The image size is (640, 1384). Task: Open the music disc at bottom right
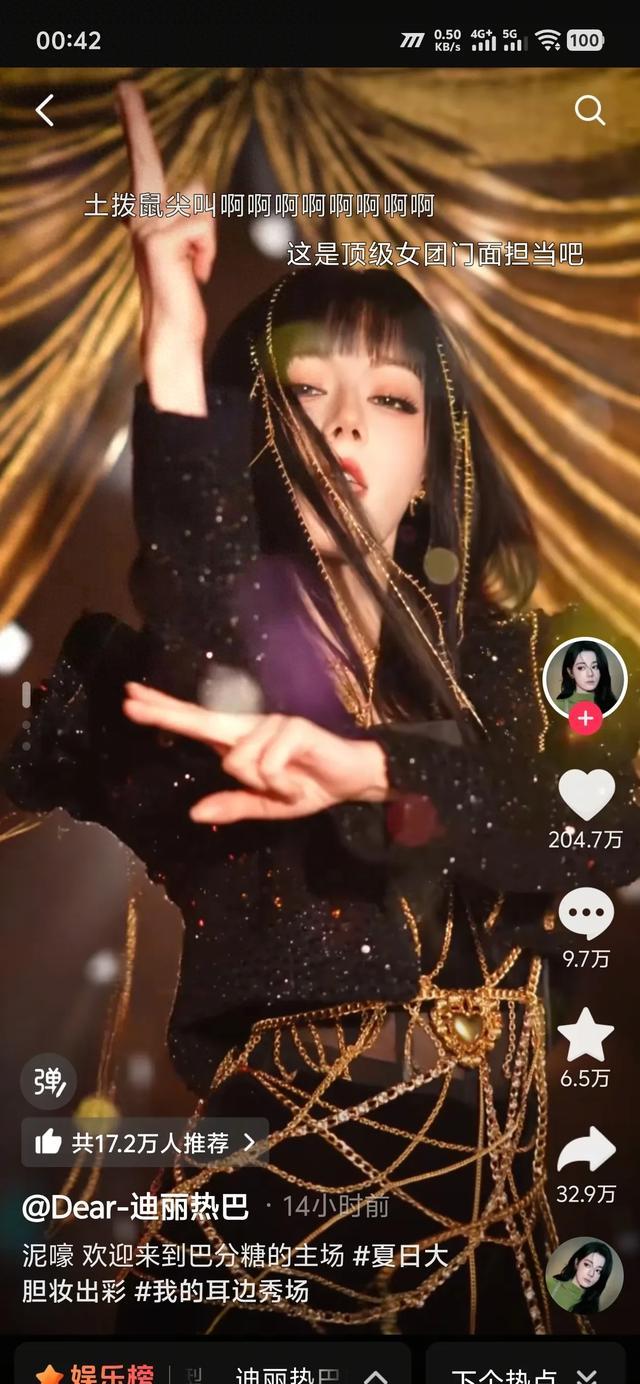(584, 1275)
